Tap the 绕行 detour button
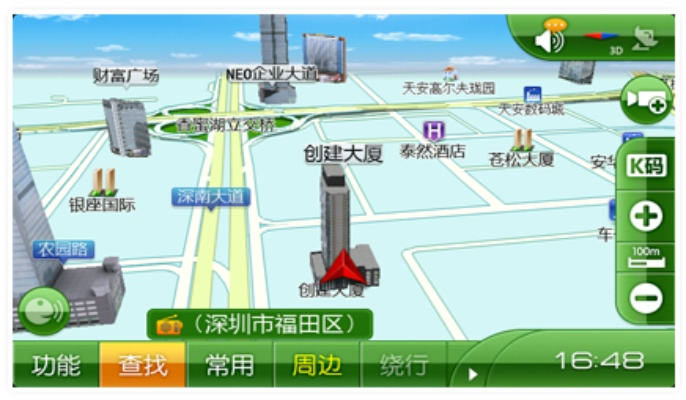The width and height of the screenshot is (686, 400). [404, 365]
